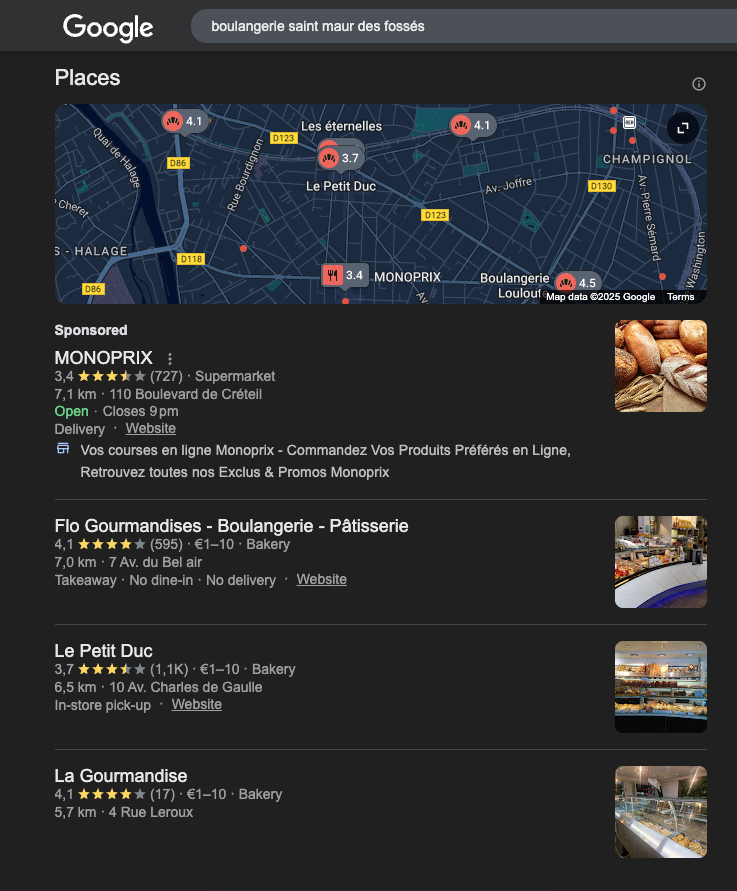Visit the Flo Gourmandises website link
737x891 pixels.
tap(321, 579)
